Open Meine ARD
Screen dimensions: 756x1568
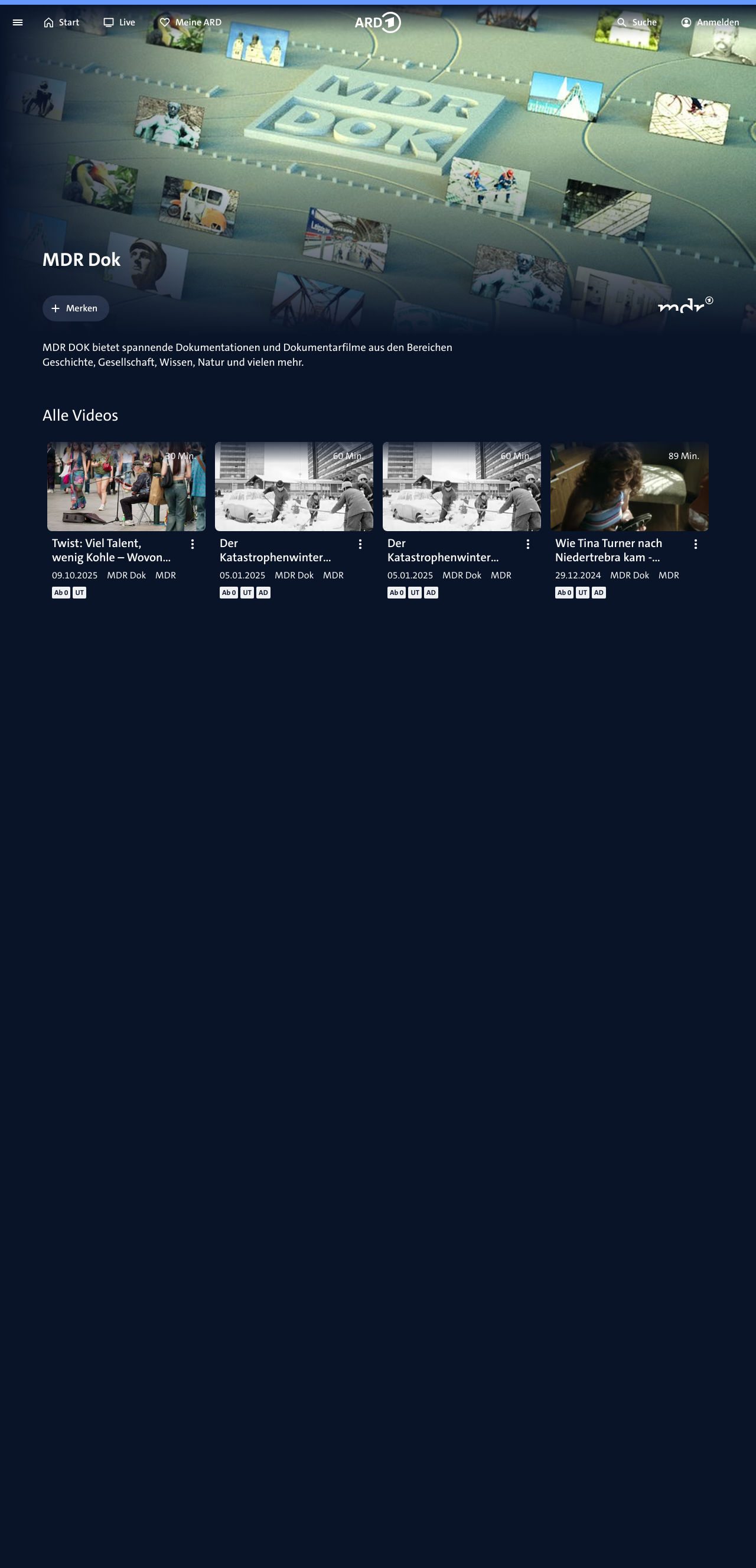[191, 22]
